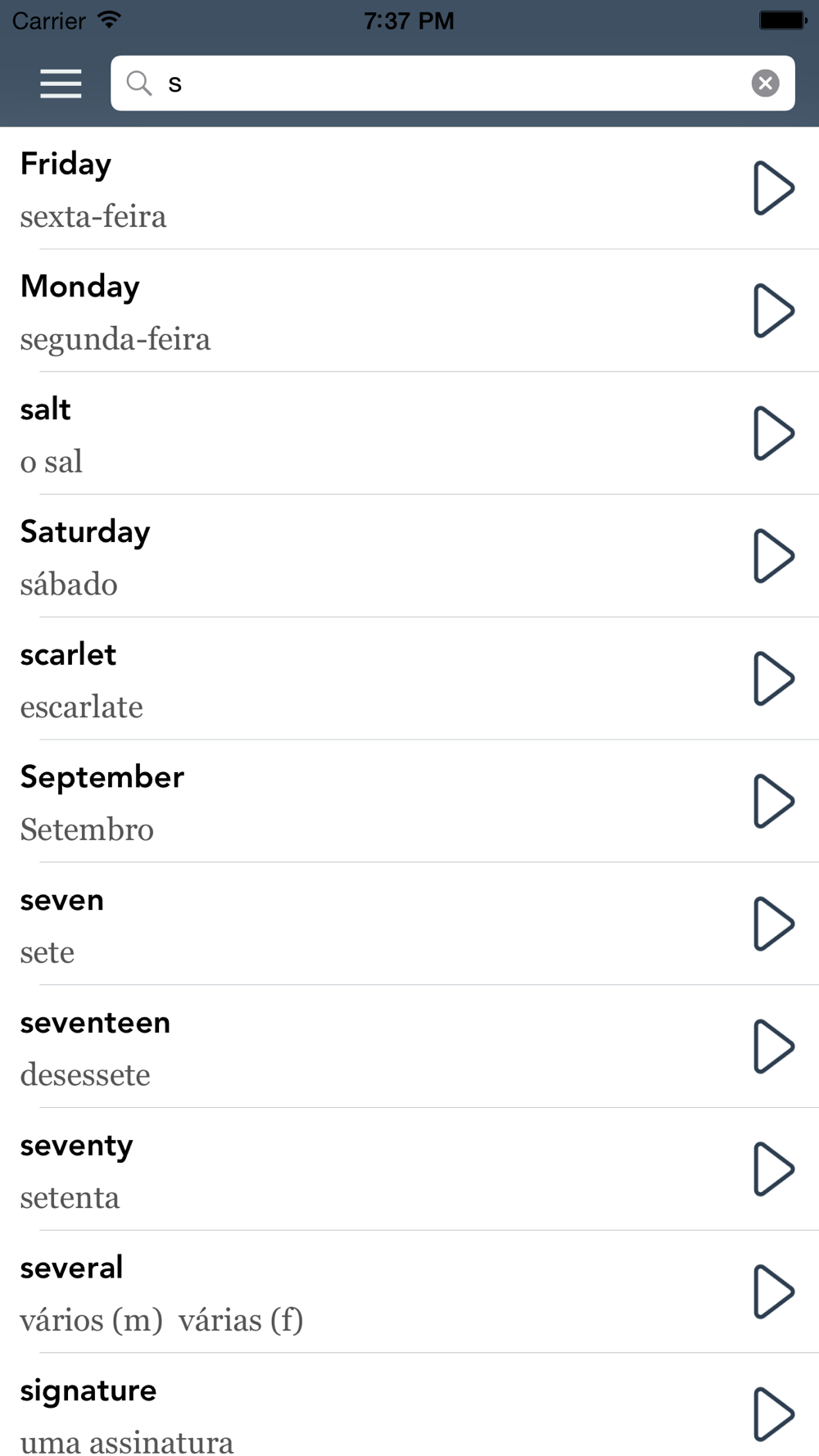Listen to seventy pronunciation
819x1456 pixels.
point(773,1169)
